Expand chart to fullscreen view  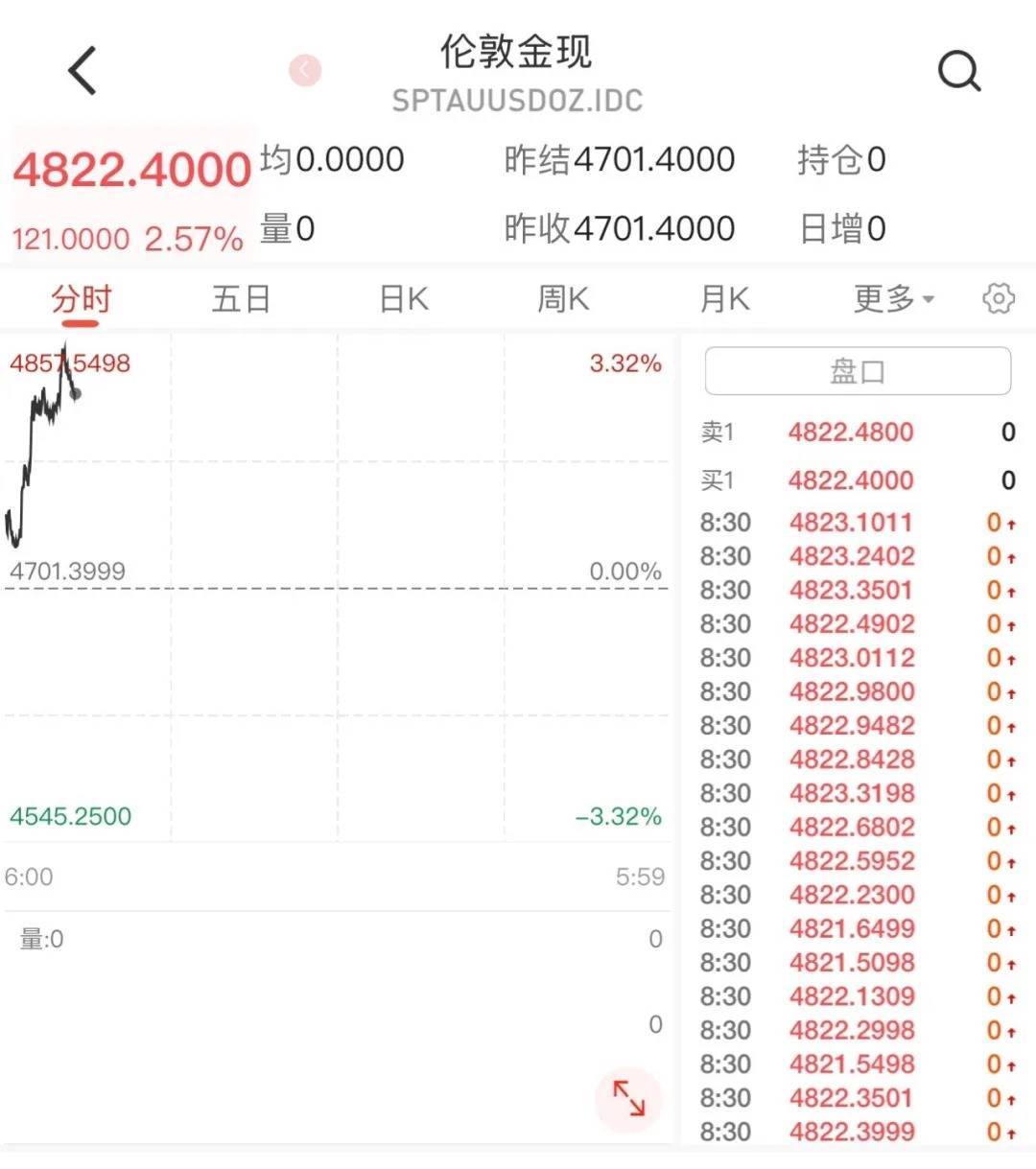point(629,1098)
